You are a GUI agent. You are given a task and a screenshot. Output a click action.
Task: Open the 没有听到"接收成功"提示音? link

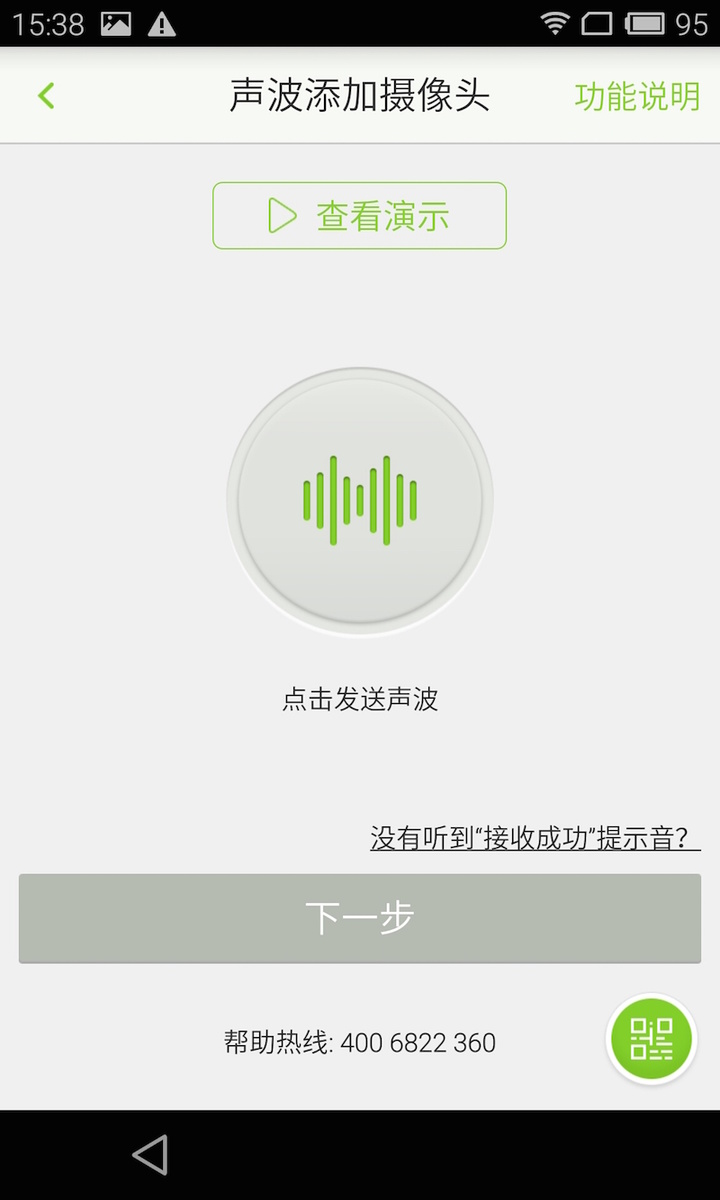tap(535, 837)
